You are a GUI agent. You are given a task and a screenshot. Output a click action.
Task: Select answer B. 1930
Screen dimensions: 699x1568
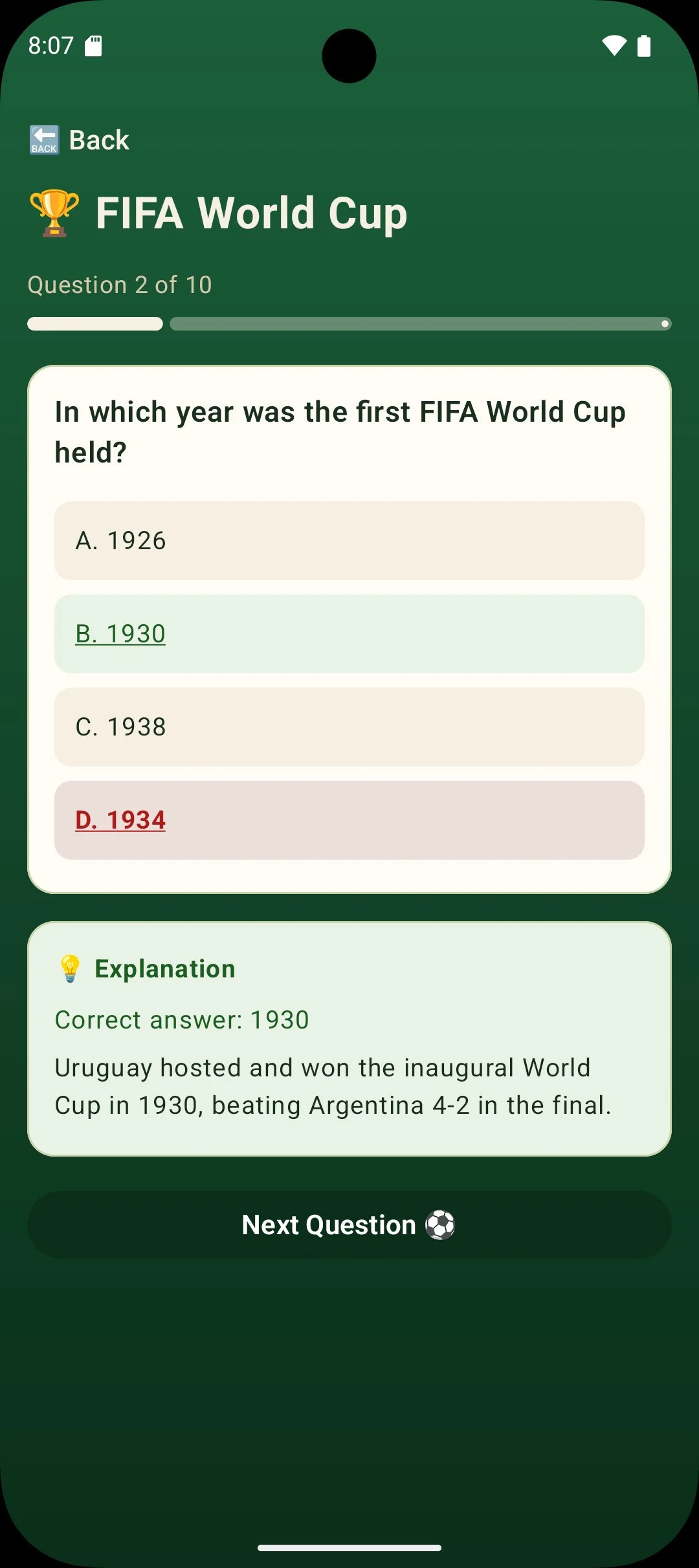[349, 634]
